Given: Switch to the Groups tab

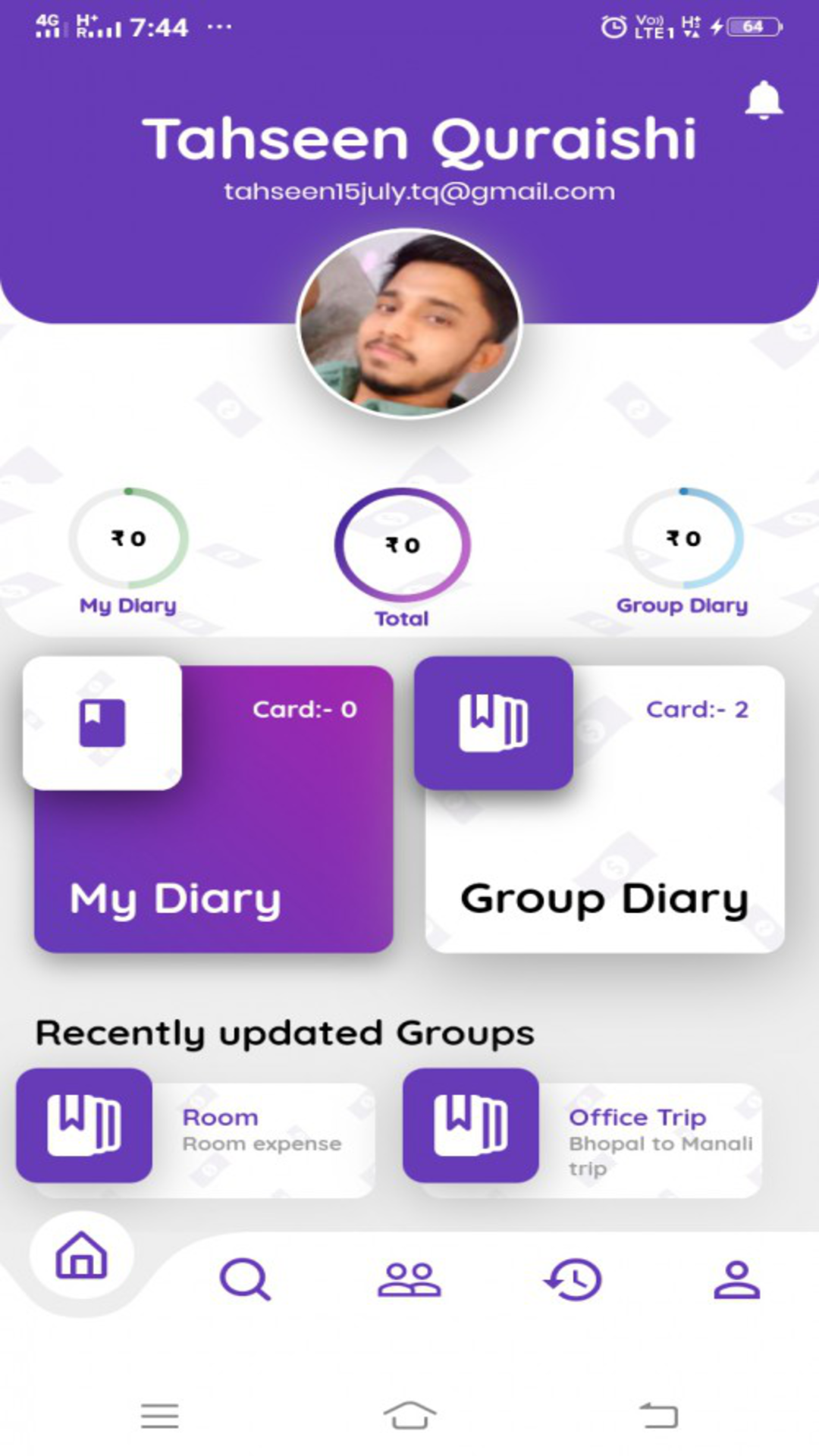Looking at the screenshot, I should [x=409, y=1279].
